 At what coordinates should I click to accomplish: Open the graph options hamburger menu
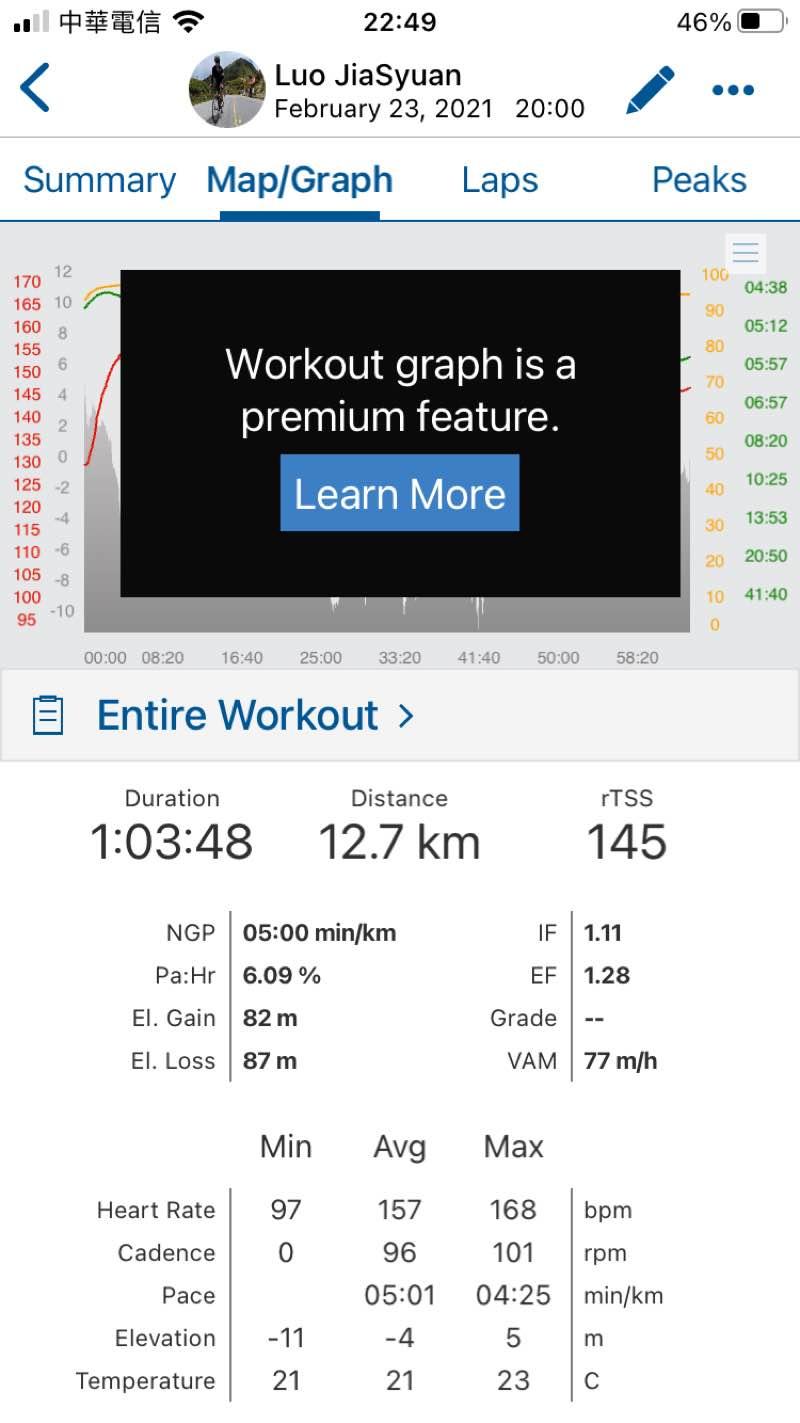tap(745, 253)
